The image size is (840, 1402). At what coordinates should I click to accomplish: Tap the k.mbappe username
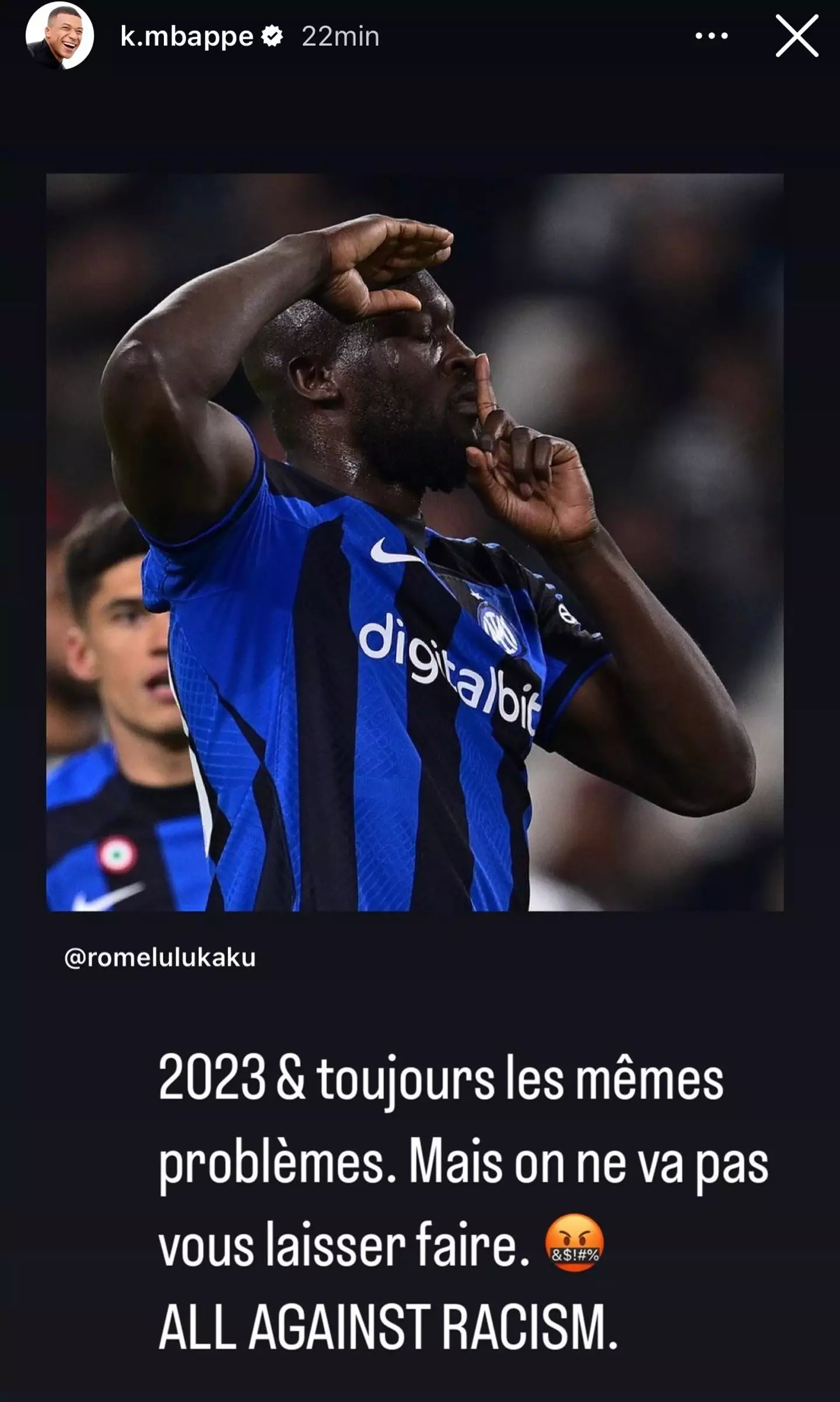(187, 36)
